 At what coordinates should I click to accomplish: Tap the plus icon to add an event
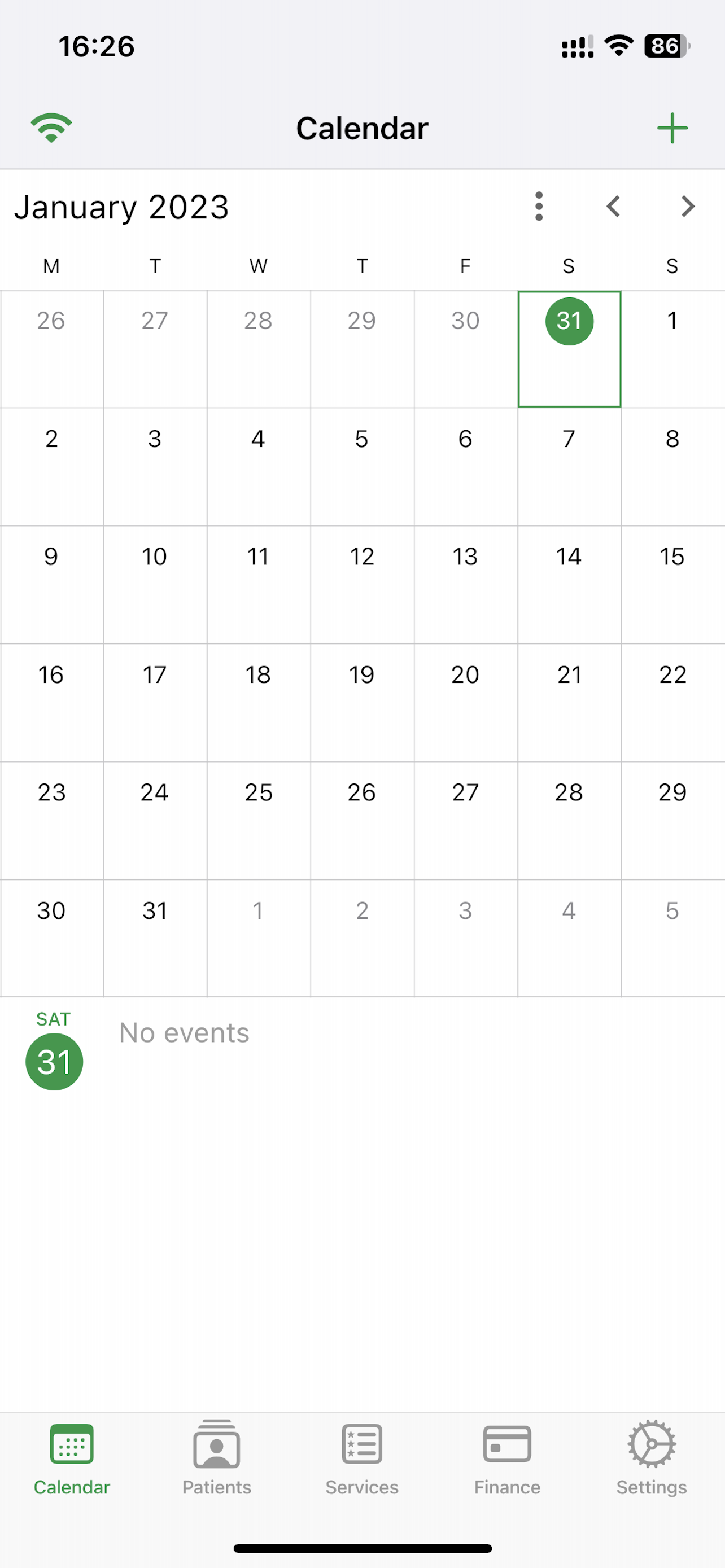click(672, 126)
